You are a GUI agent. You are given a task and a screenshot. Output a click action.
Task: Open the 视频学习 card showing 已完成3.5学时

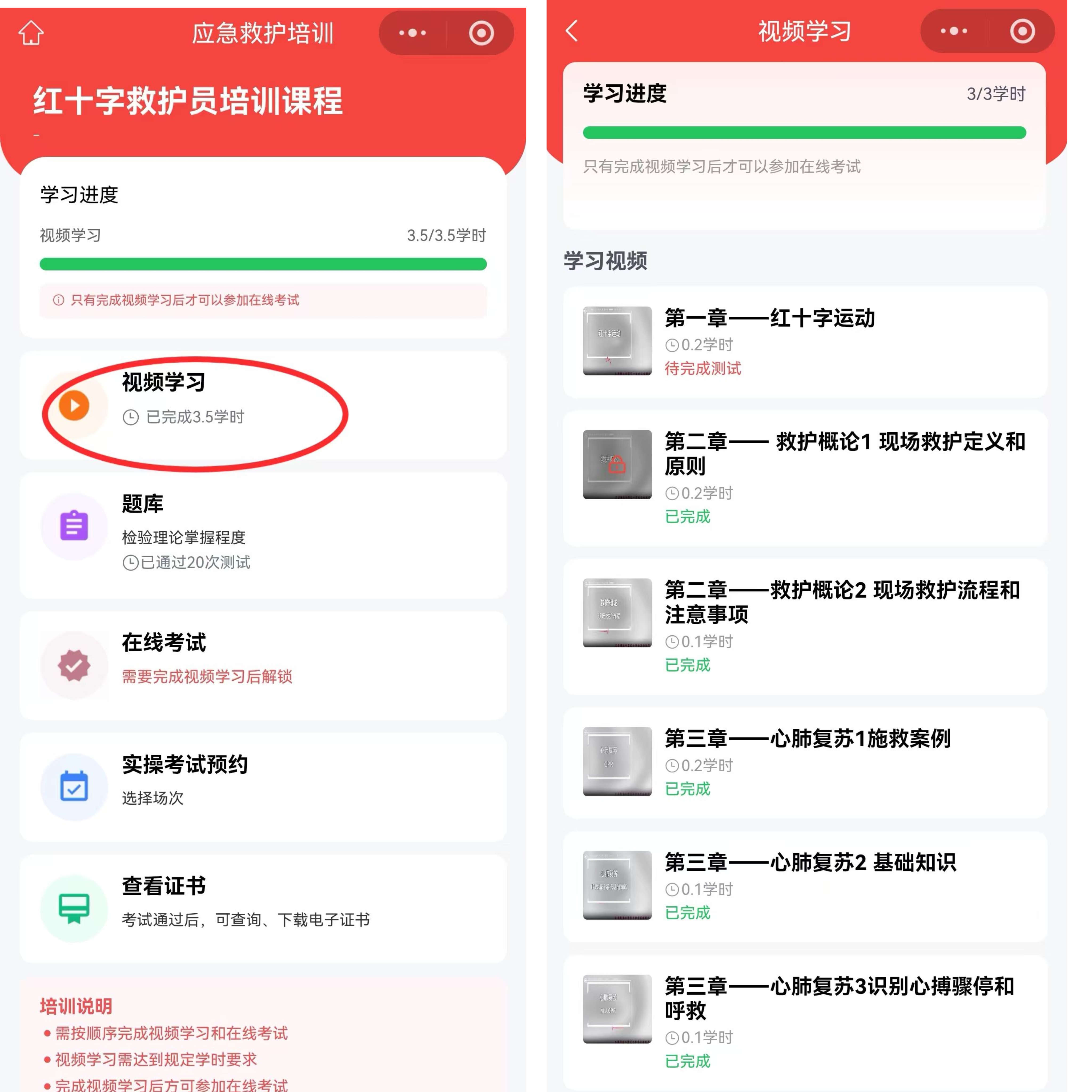(263, 405)
